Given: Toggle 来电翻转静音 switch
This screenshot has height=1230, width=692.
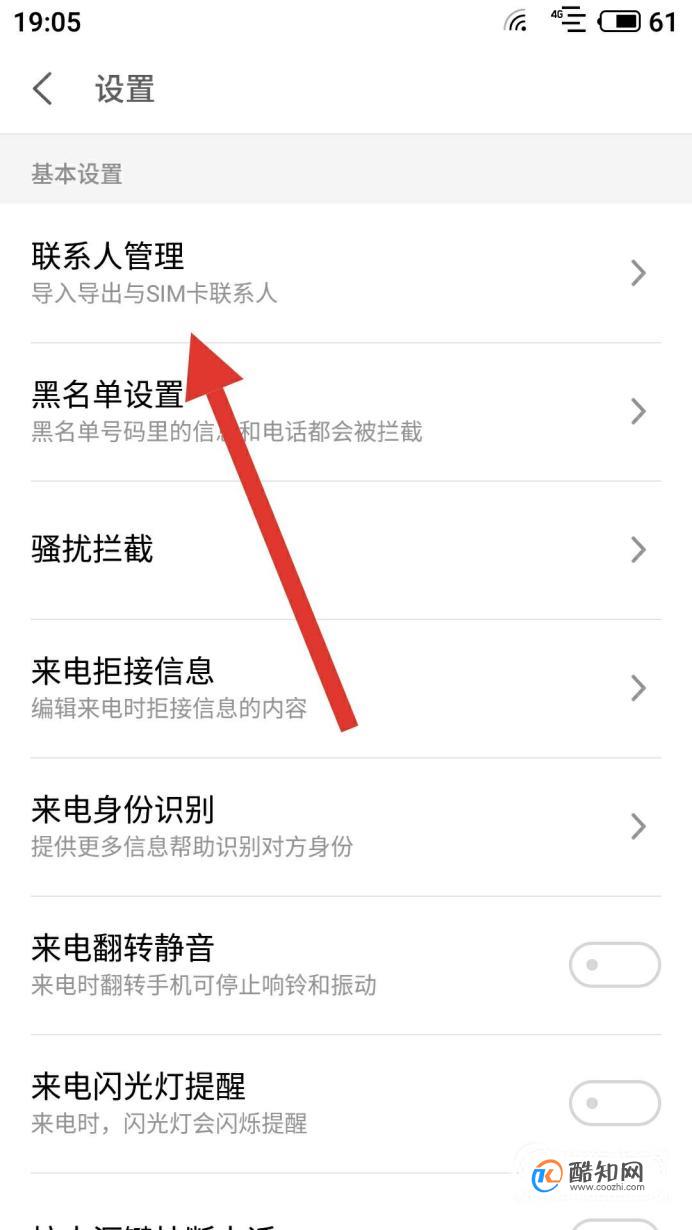Looking at the screenshot, I should click(614, 966).
